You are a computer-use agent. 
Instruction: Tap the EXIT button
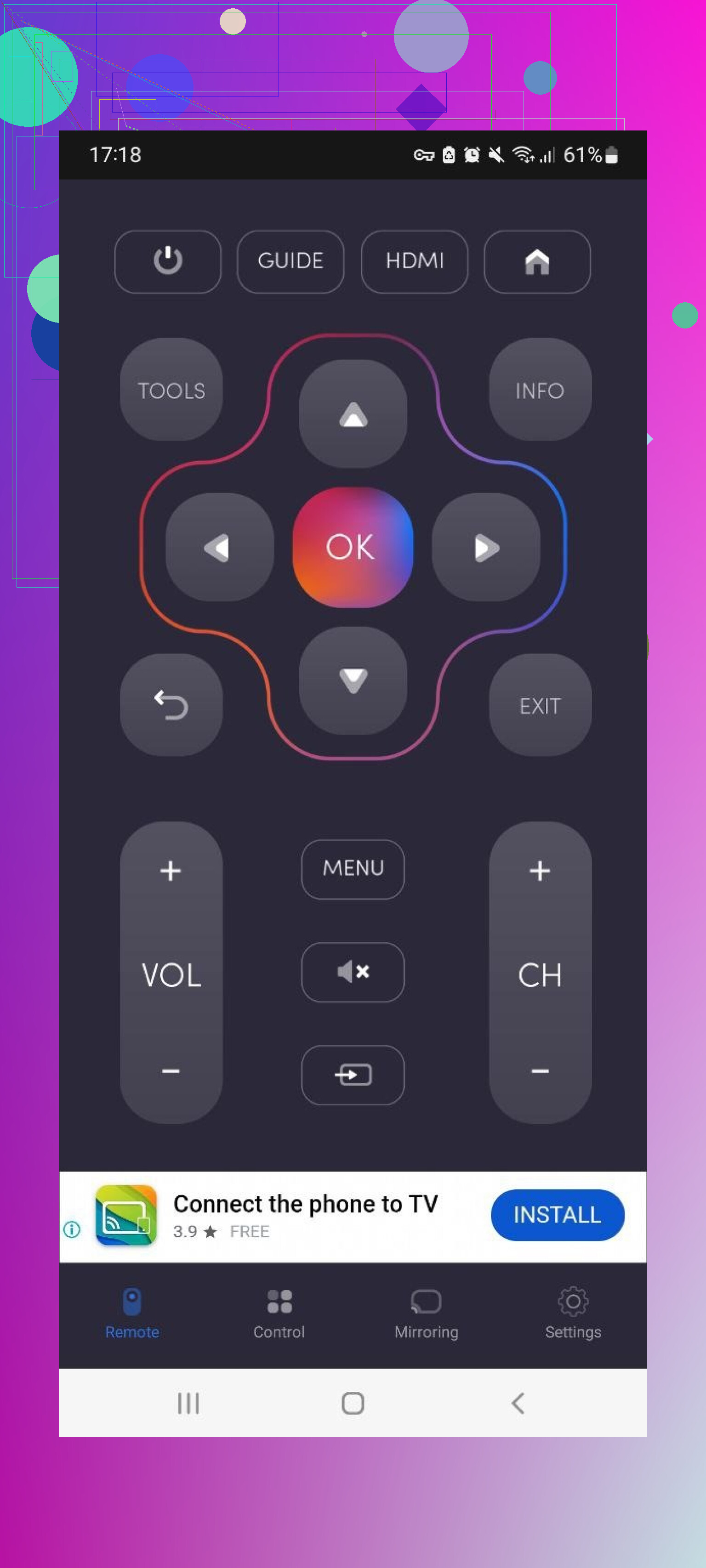540,705
